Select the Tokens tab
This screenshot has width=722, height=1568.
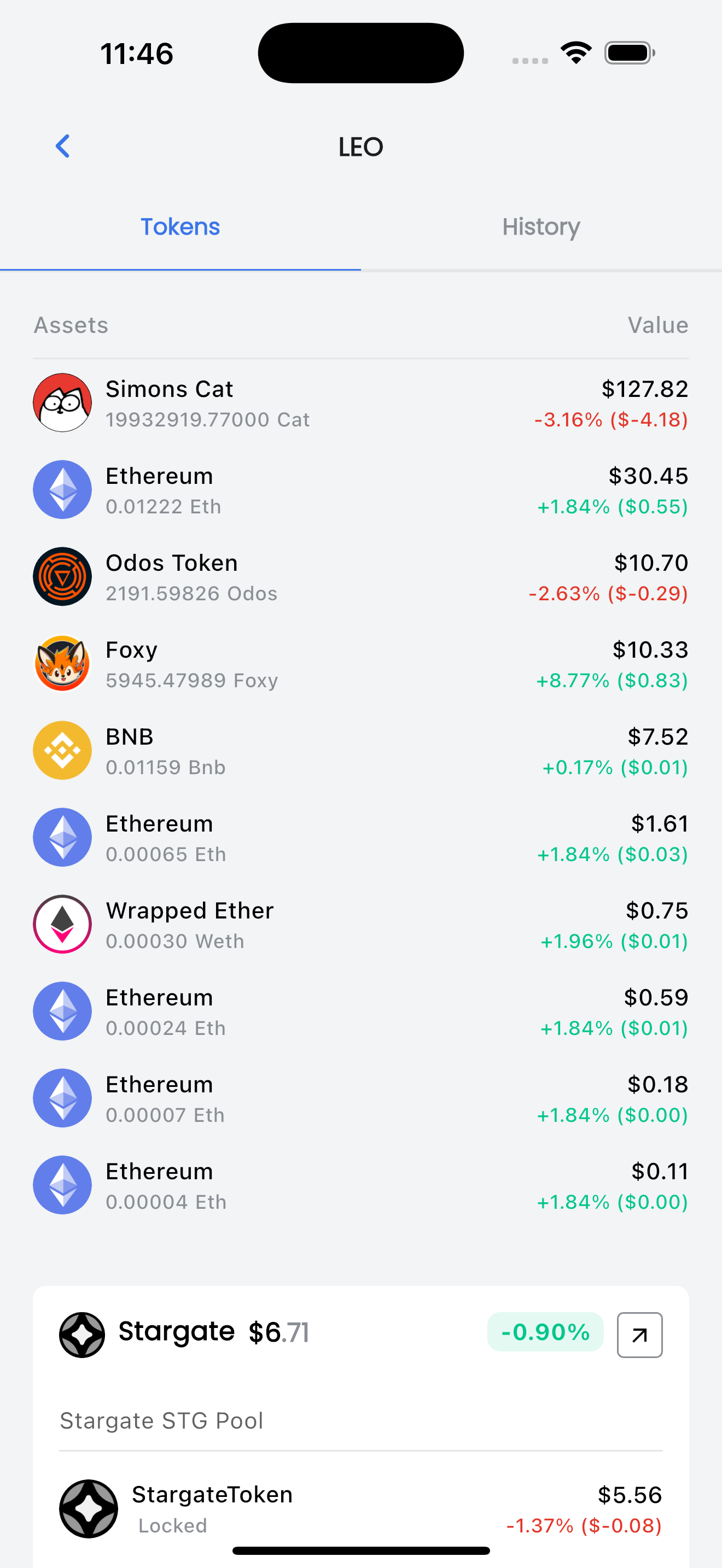coord(180,226)
